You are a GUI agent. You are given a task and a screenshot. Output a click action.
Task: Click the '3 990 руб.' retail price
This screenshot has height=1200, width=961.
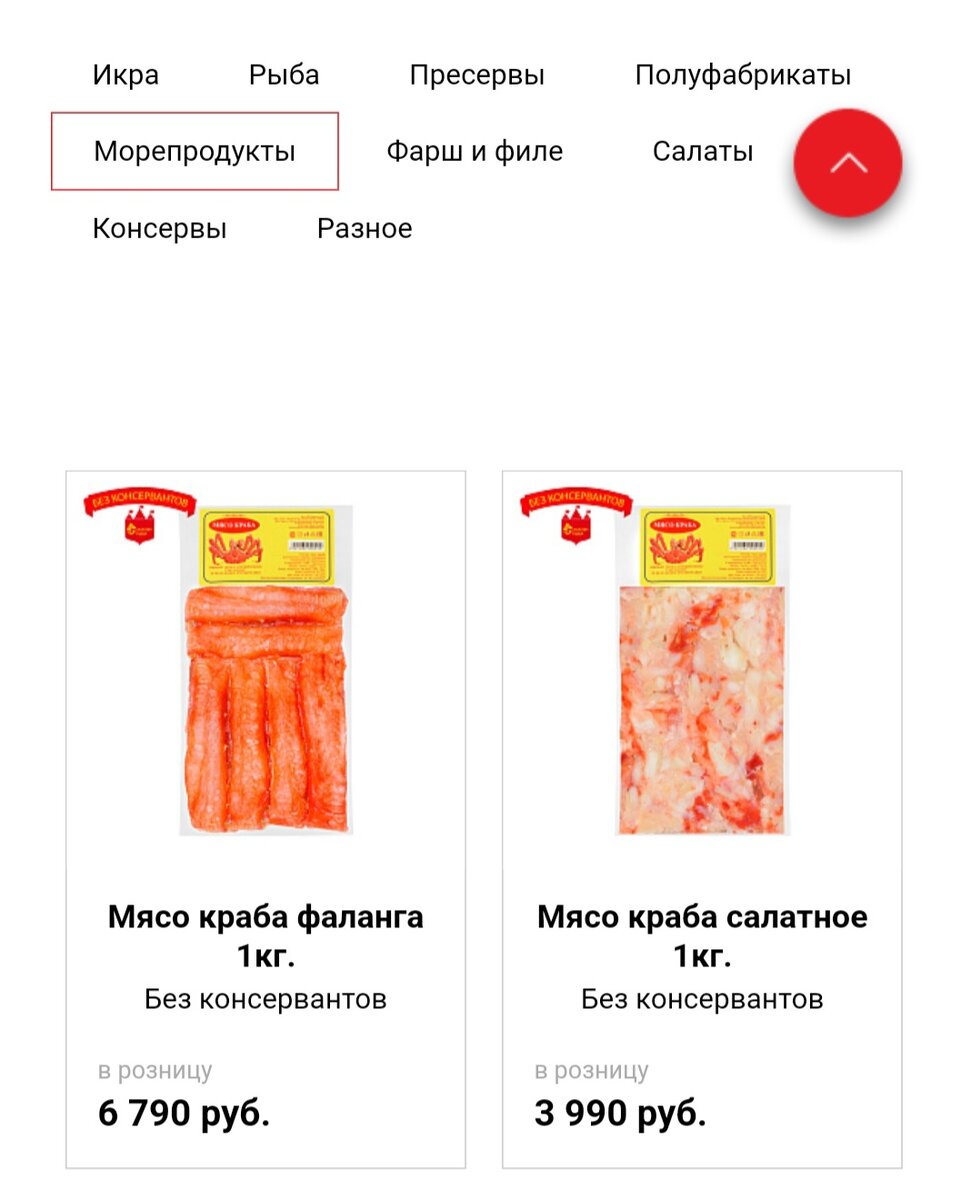point(617,1112)
